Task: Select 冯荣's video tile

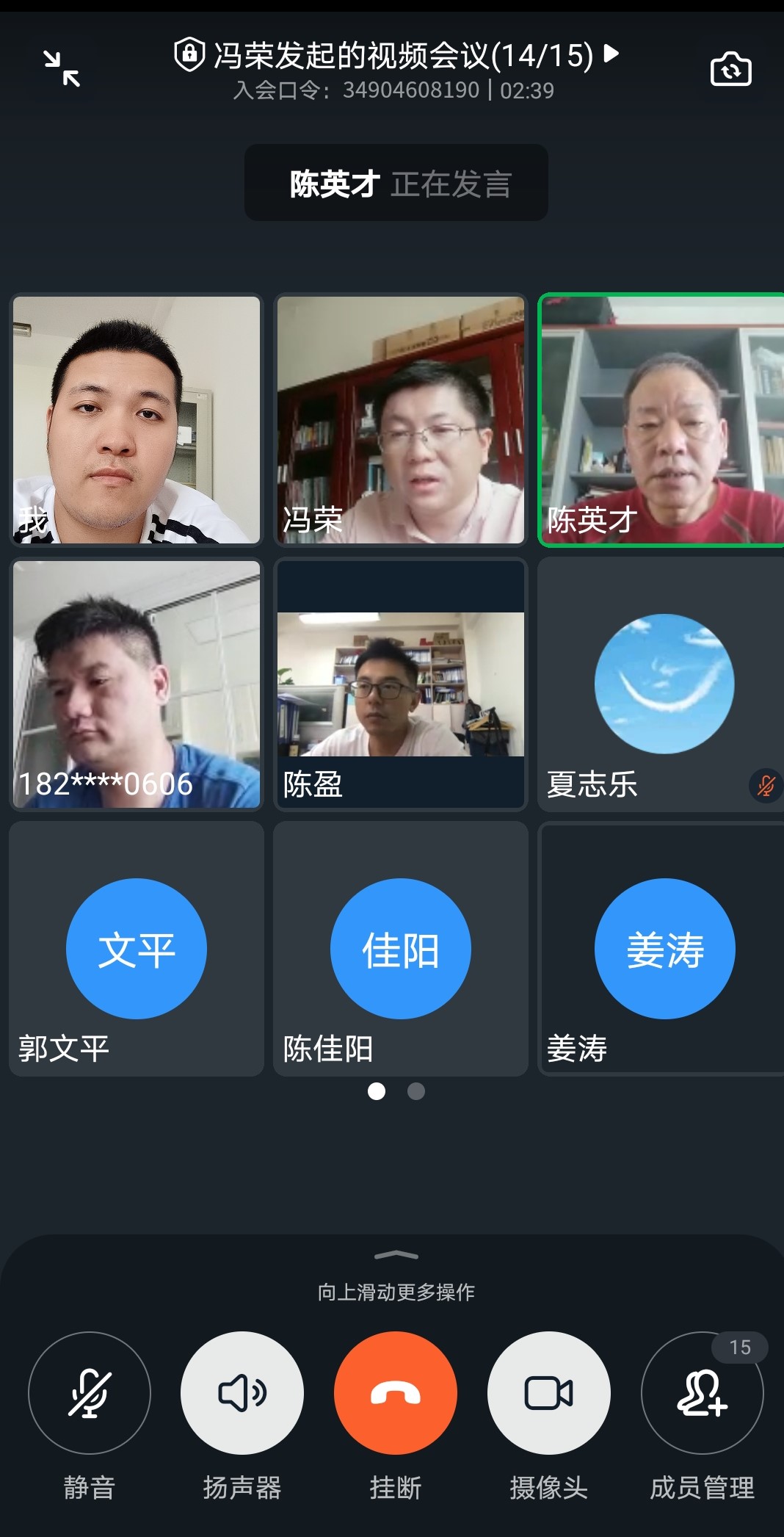Action: (x=401, y=420)
